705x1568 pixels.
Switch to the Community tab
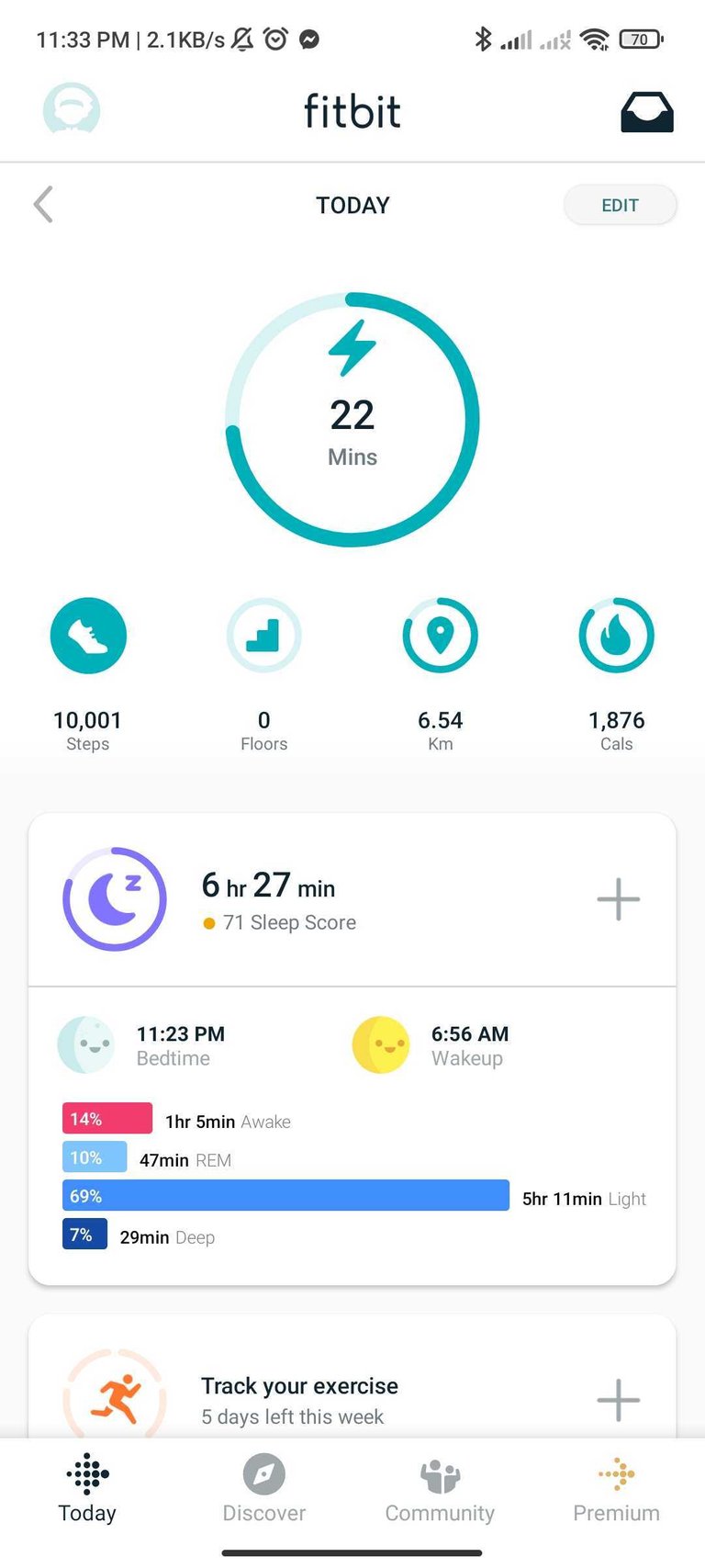click(440, 1489)
